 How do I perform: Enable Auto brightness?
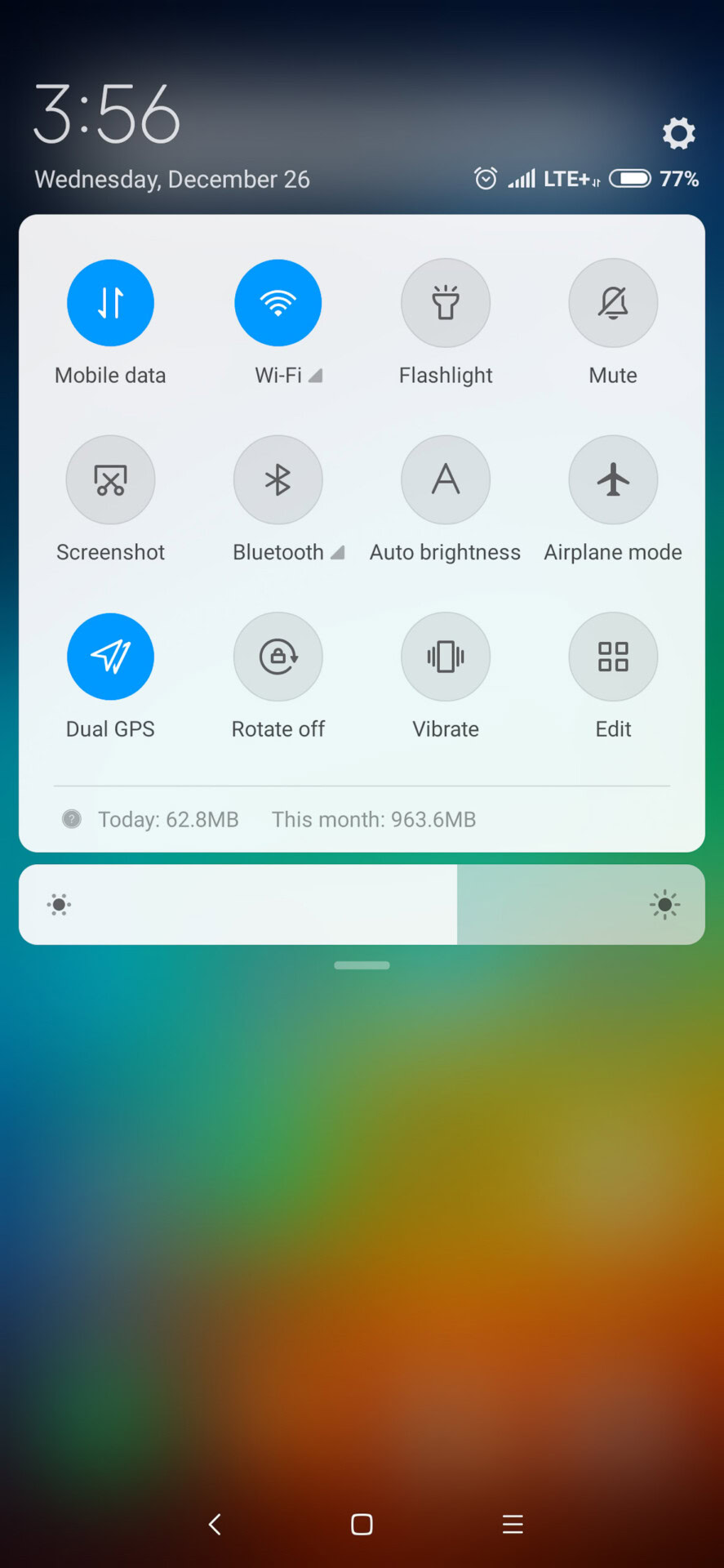tap(445, 479)
